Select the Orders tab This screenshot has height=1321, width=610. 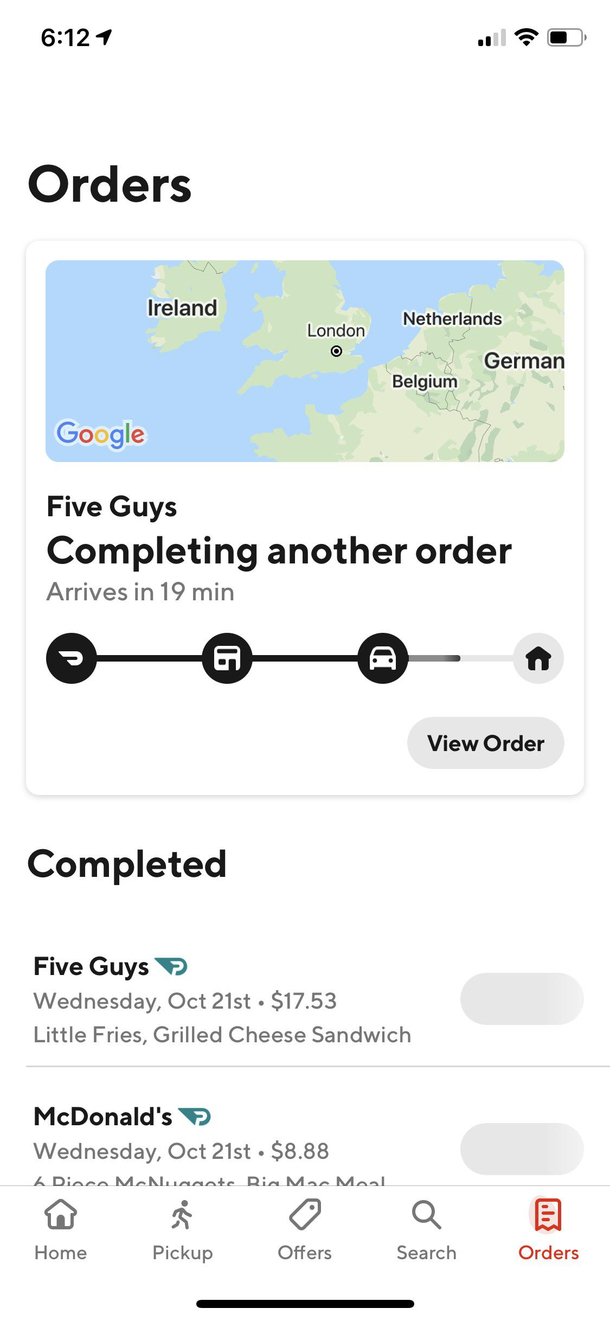coord(548,1230)
